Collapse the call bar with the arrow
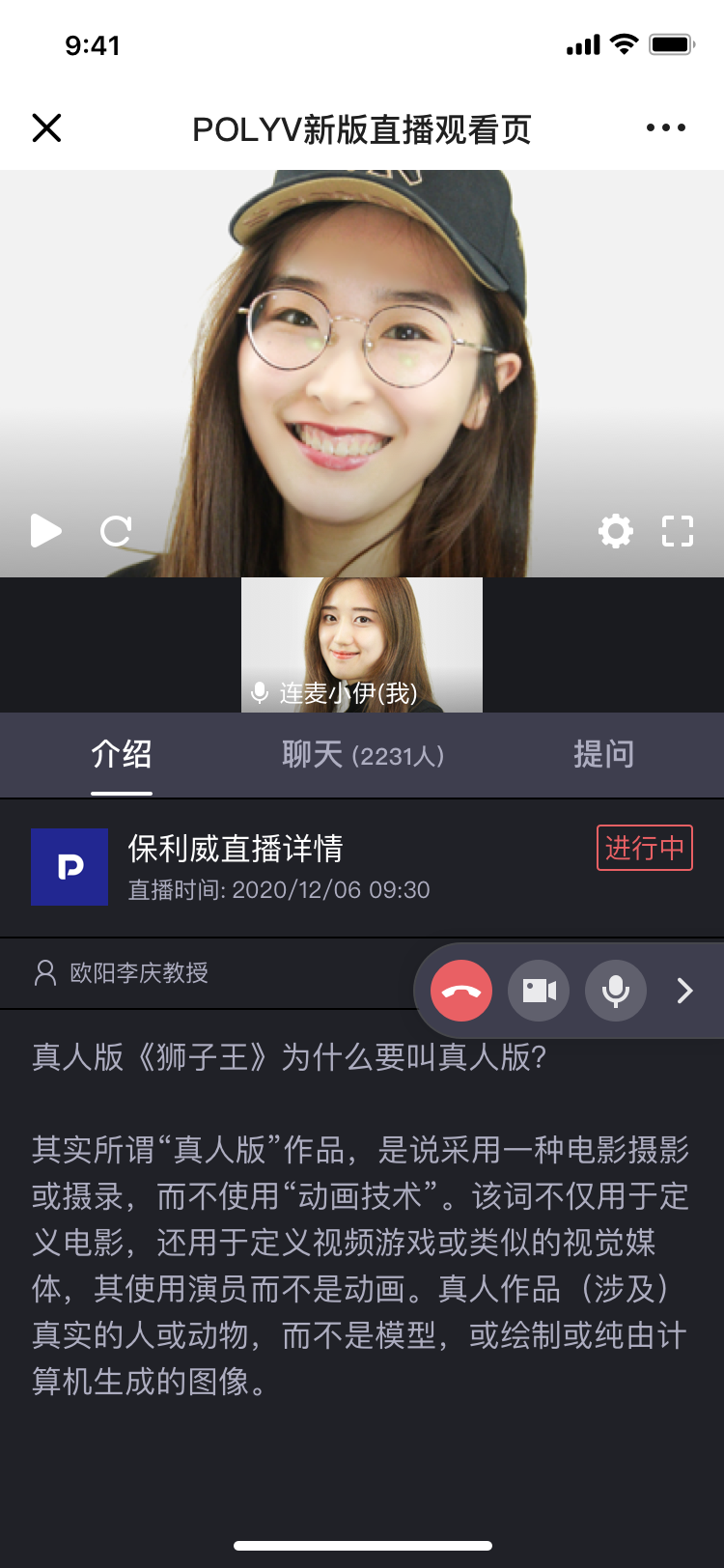This screenshot has height=1568, width=724. coord(684,991)
